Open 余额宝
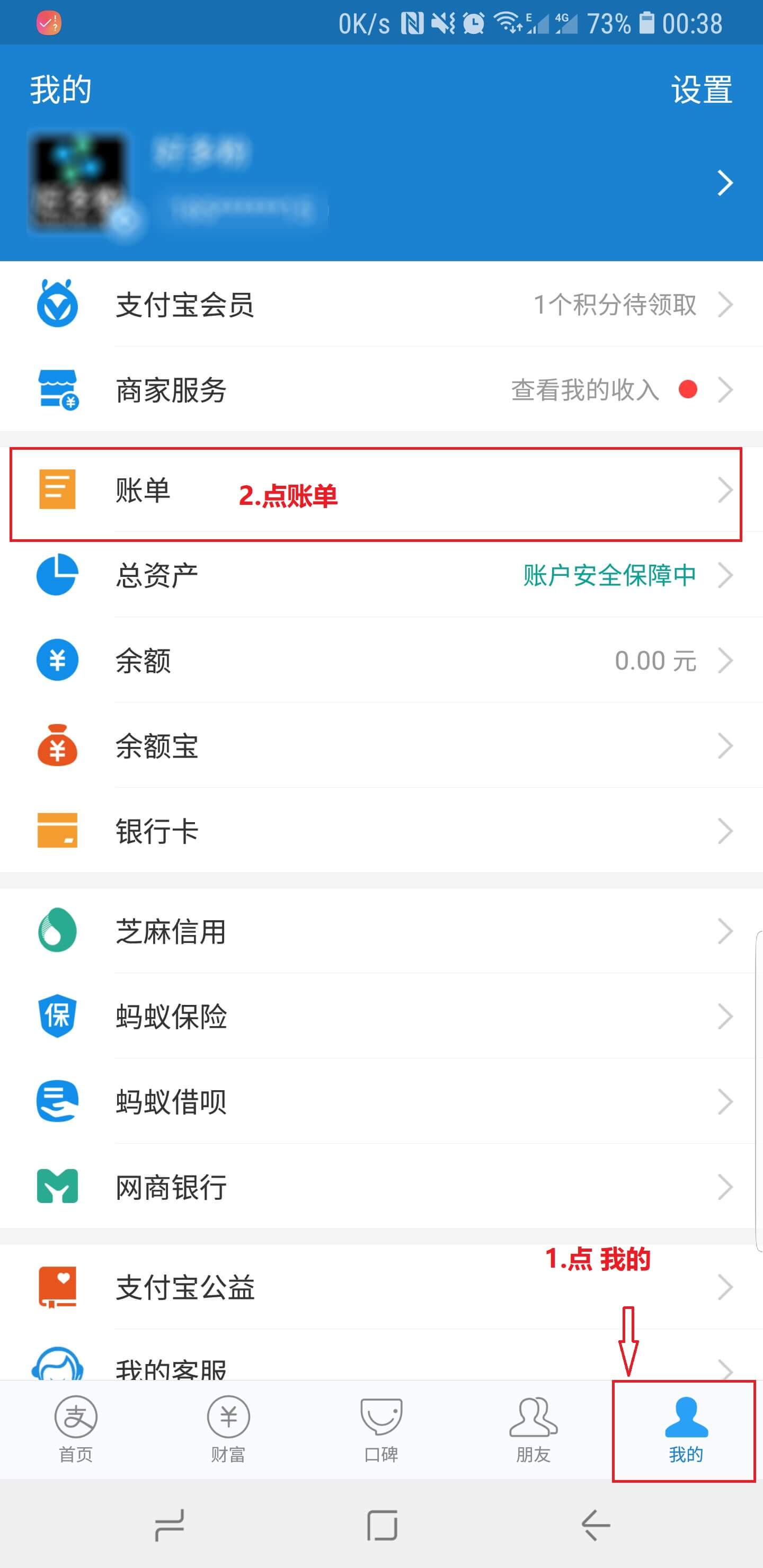This screenshot has width=763, height=1568. tap(381, 746)
